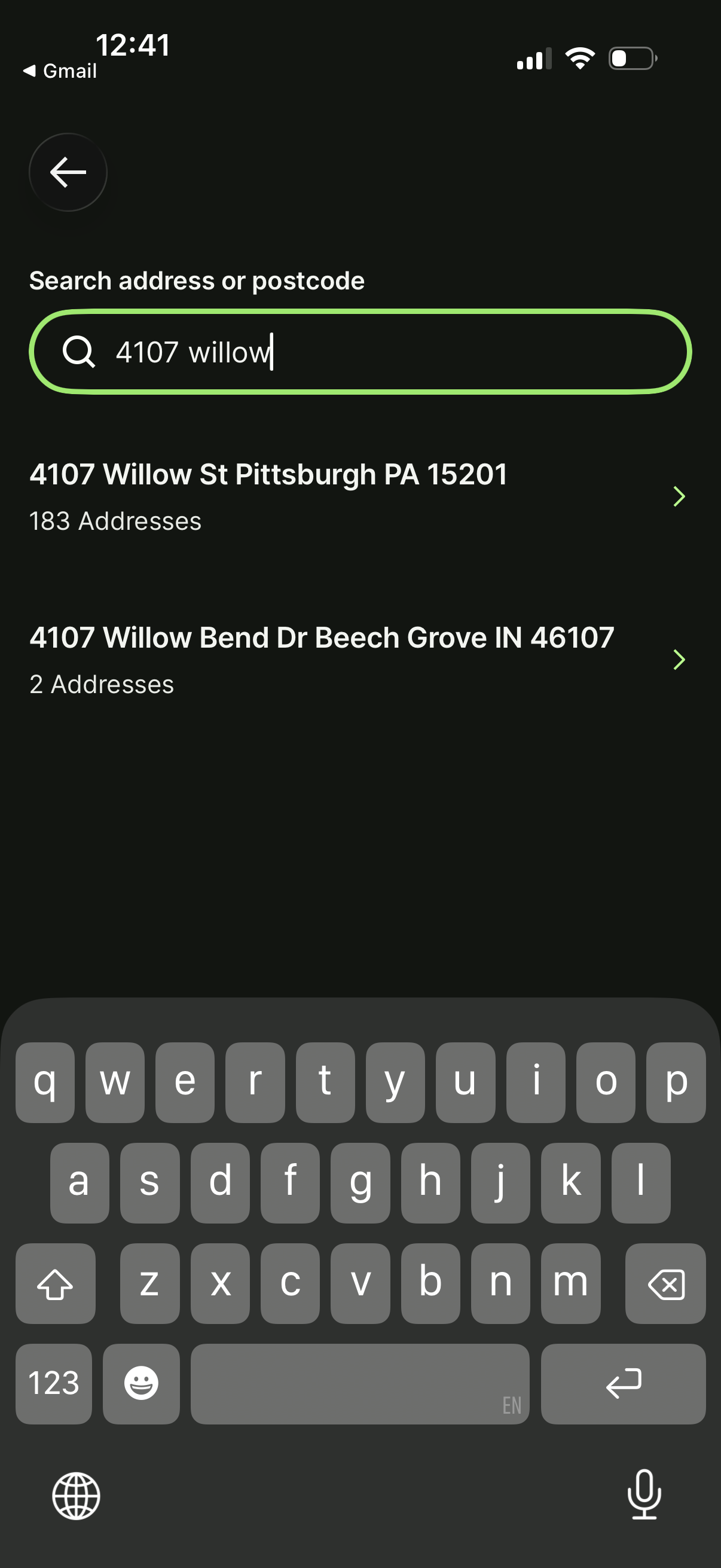Tap the chevron next to the Pittsburgh address
This screenshot has height=1568, width=721.
680,497
